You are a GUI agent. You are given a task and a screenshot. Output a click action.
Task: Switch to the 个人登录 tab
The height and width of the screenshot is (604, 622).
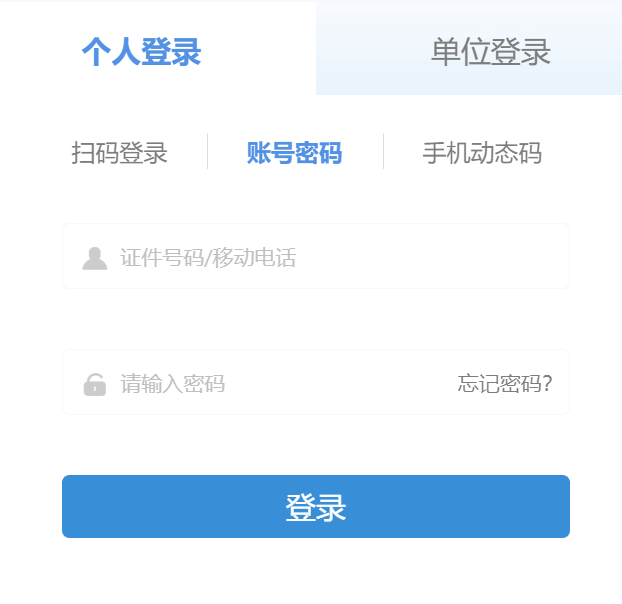pos(141,52)
